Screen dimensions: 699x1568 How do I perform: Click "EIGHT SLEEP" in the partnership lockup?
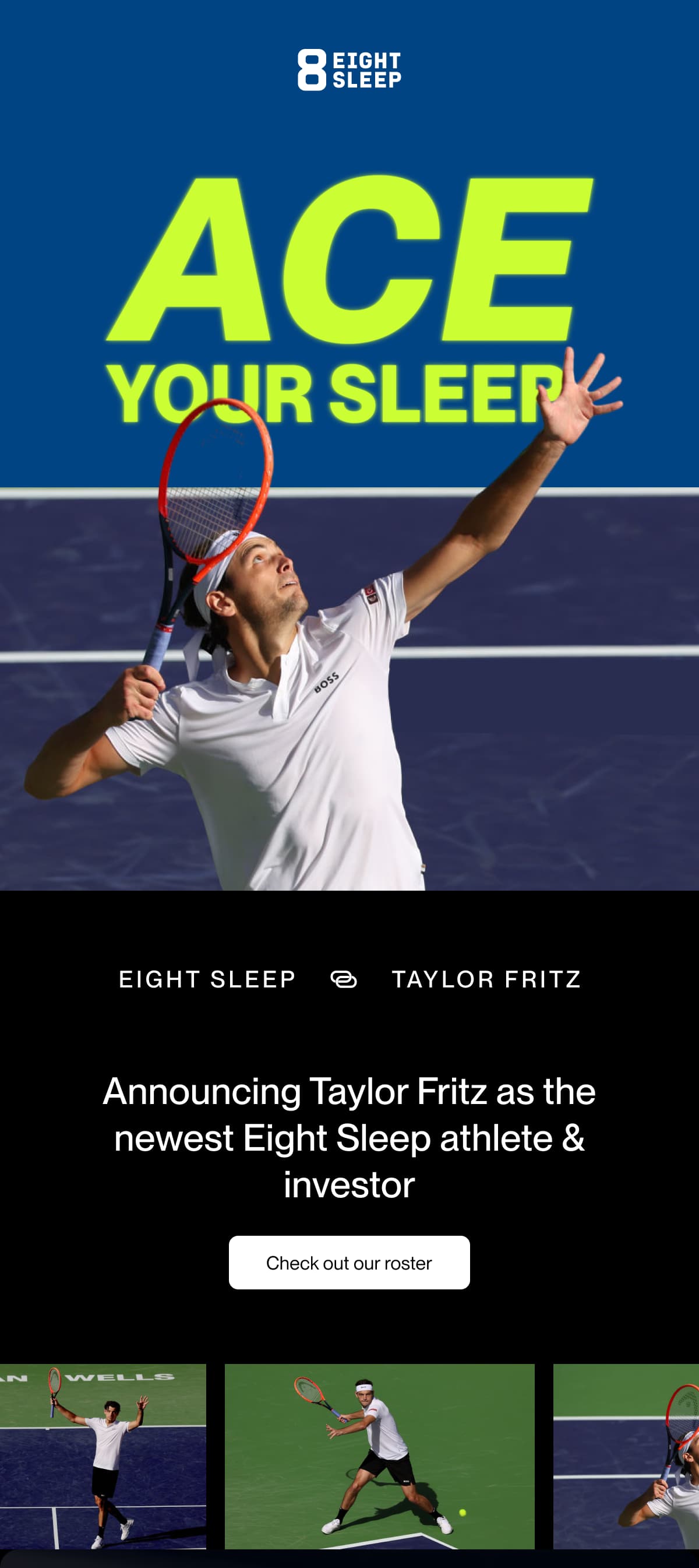click(207, 978)
